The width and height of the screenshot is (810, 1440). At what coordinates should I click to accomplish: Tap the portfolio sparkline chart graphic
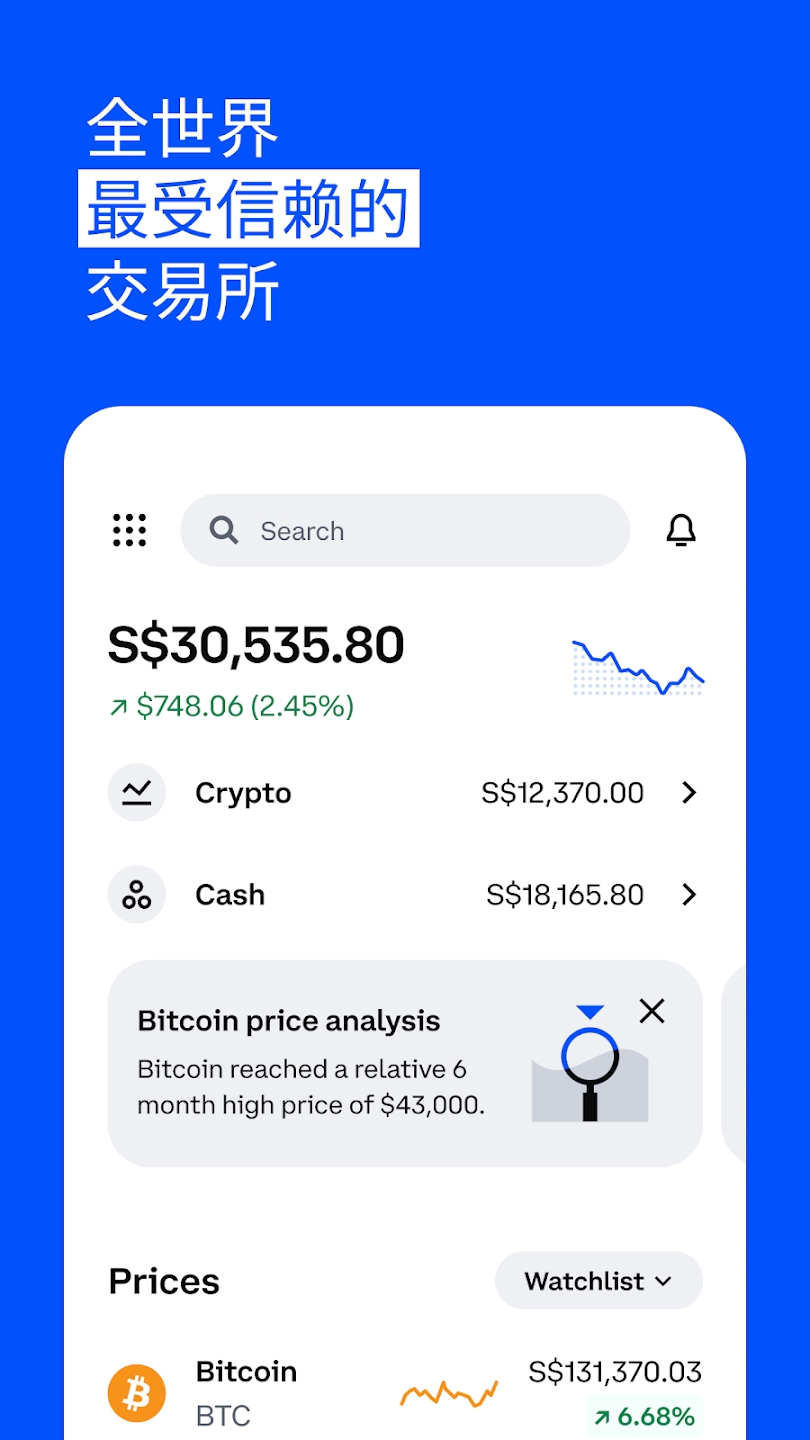tap(638, 665)
